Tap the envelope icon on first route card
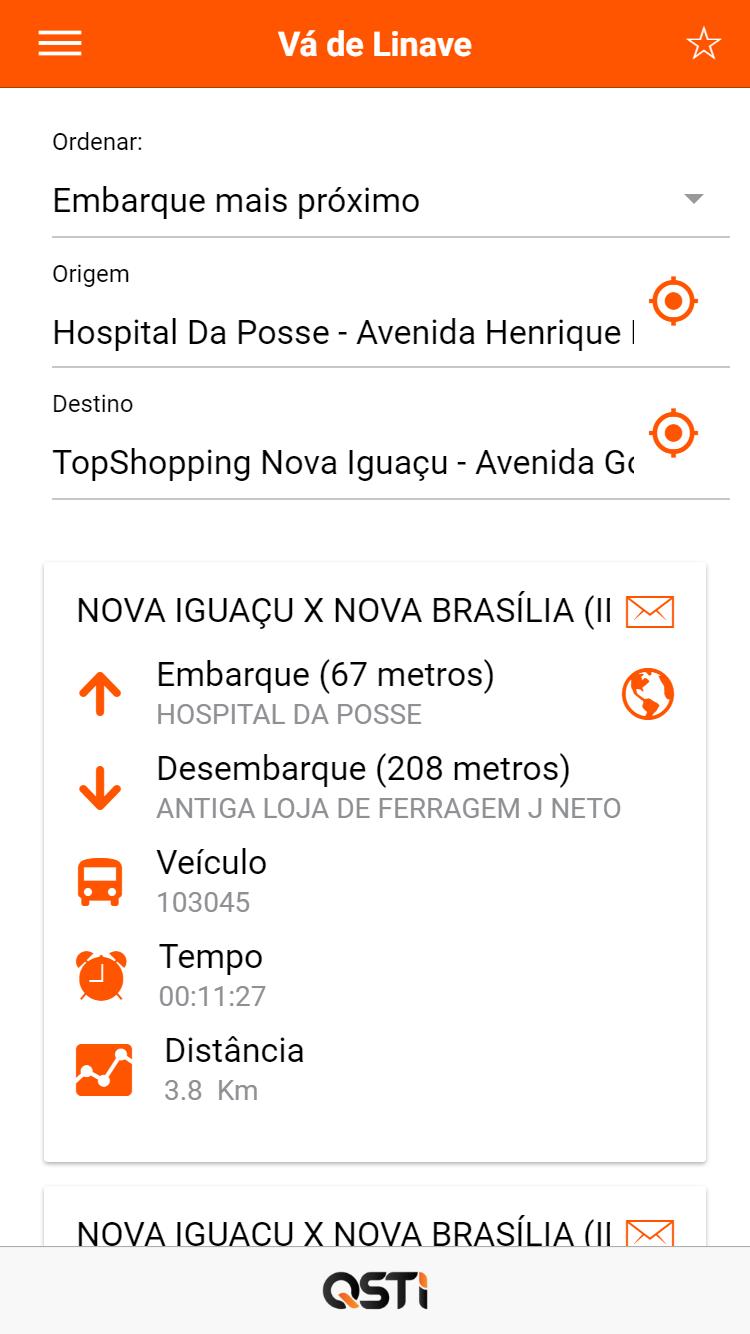Viewport: 750px width, 1334px height. 650,611
